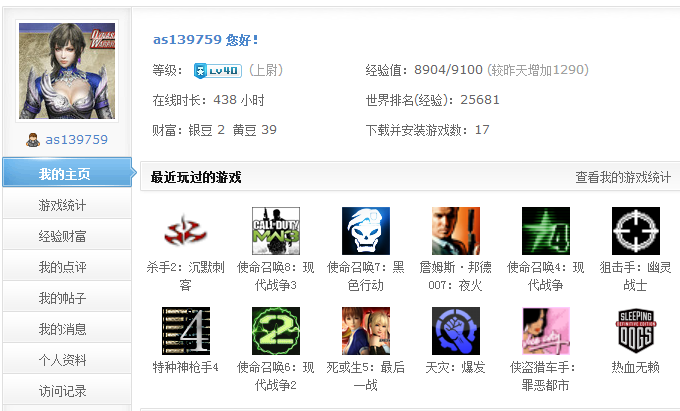Tap the profile avatar picture
The height and width of the screenshot is (411, 680).
tap(67, 72)
